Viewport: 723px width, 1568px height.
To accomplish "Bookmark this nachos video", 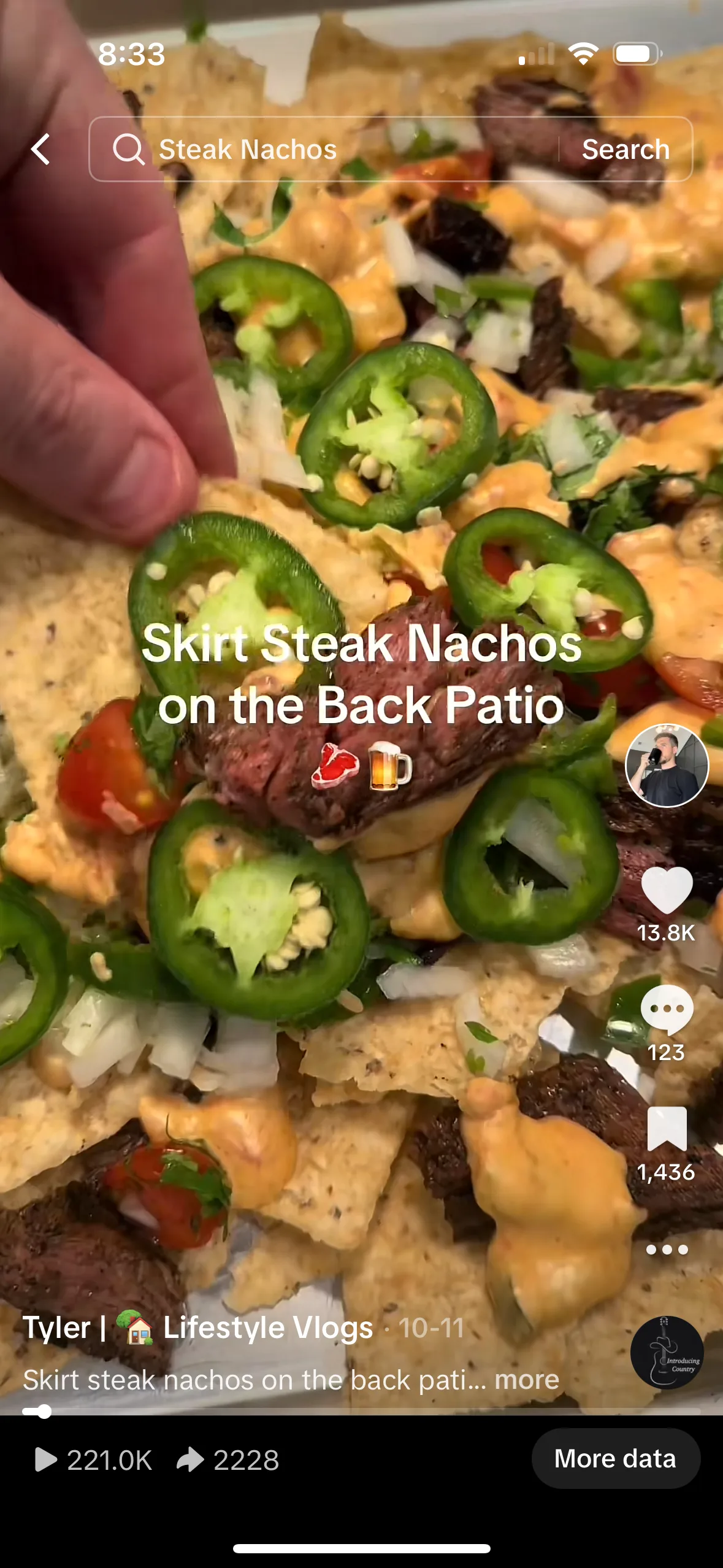I will tap(667, 1129).
